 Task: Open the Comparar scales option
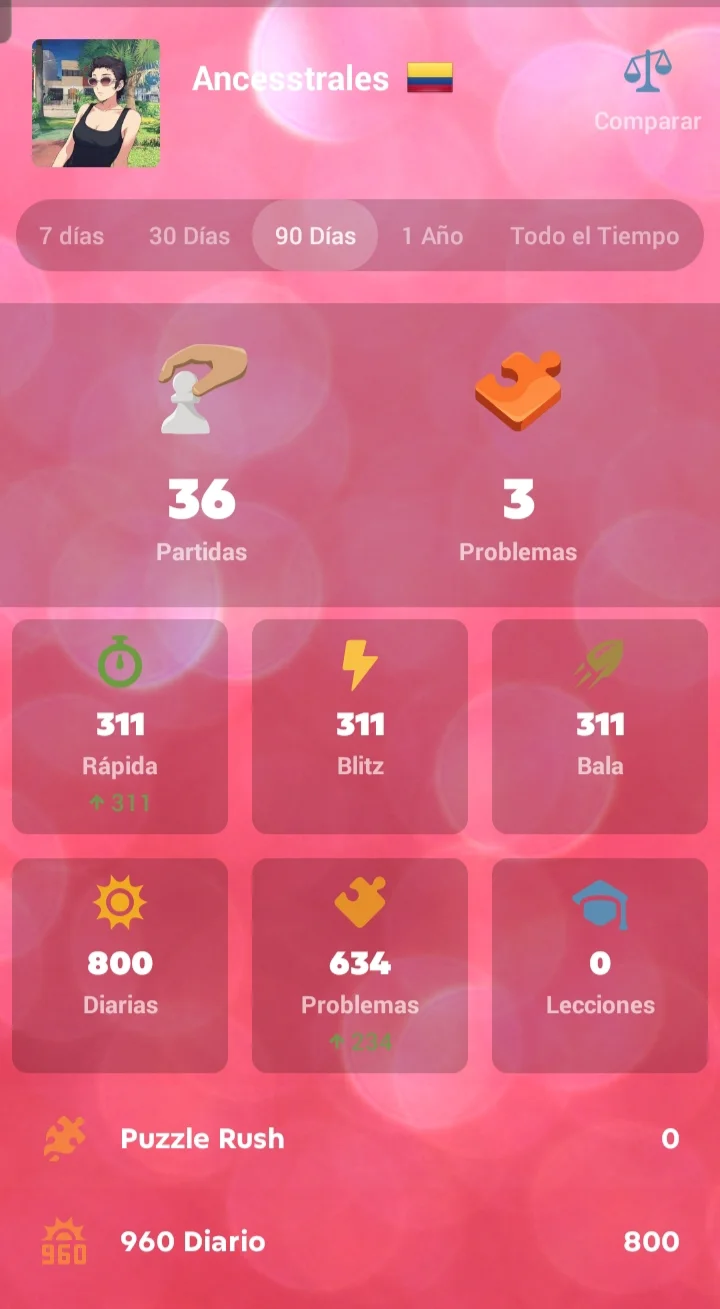647,92
